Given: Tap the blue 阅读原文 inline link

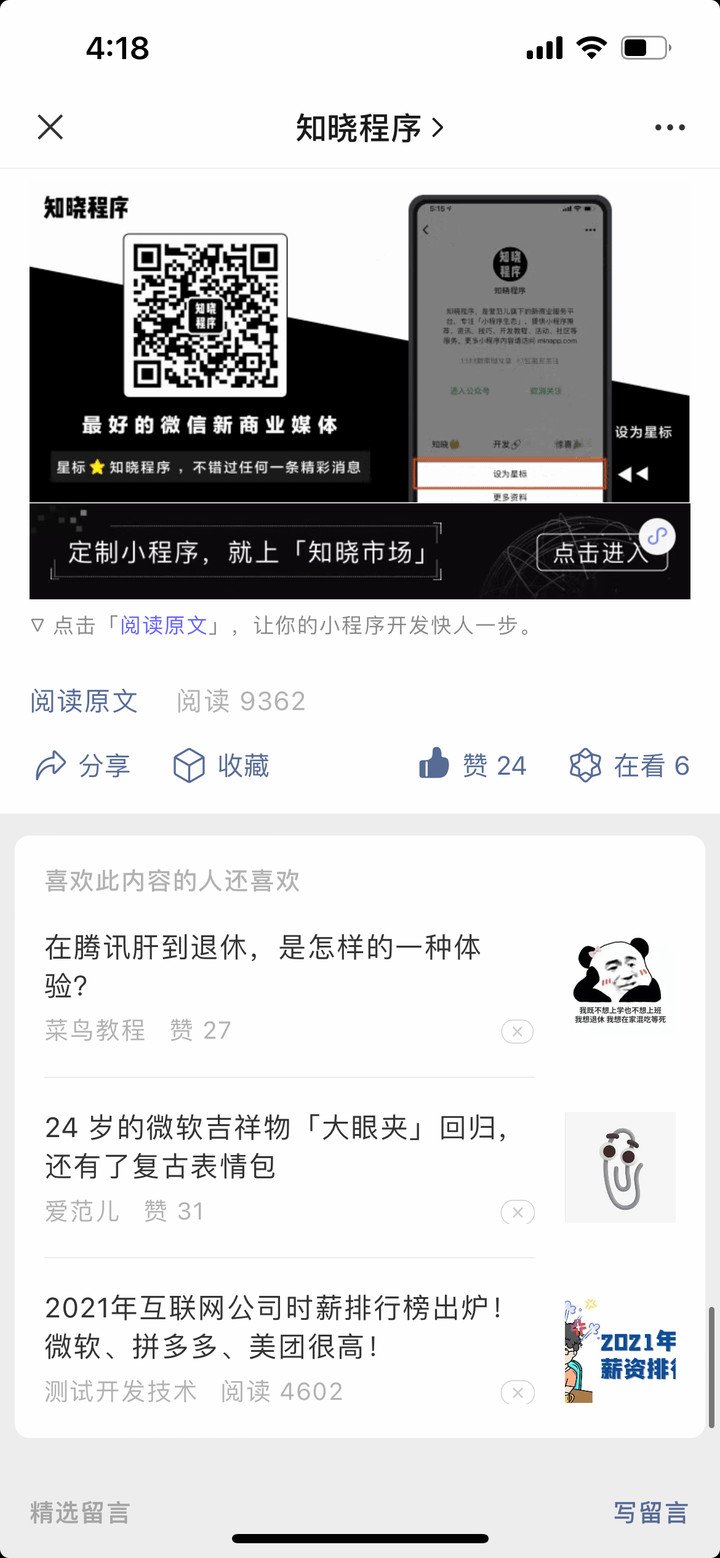Looking at the screenshot, I should tap(163, 626).
